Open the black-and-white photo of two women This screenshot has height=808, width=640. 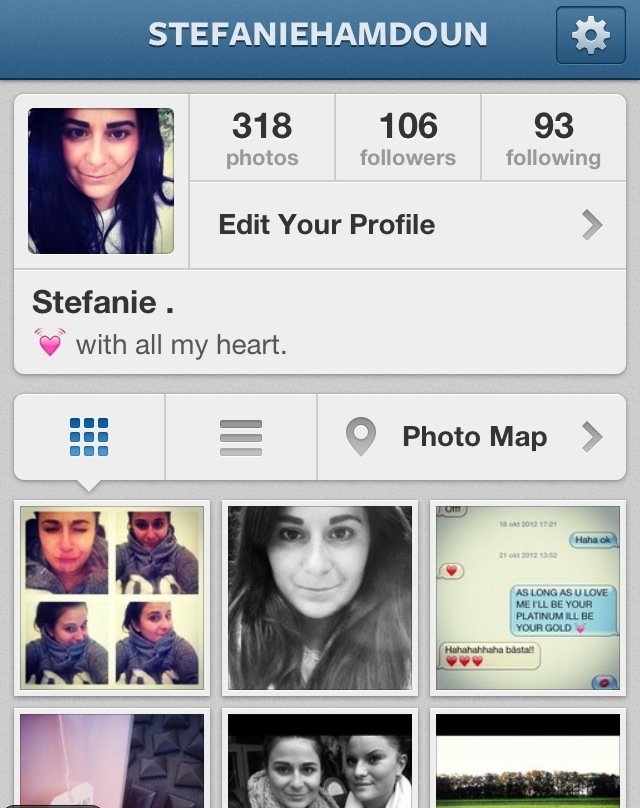pos(319,762)
